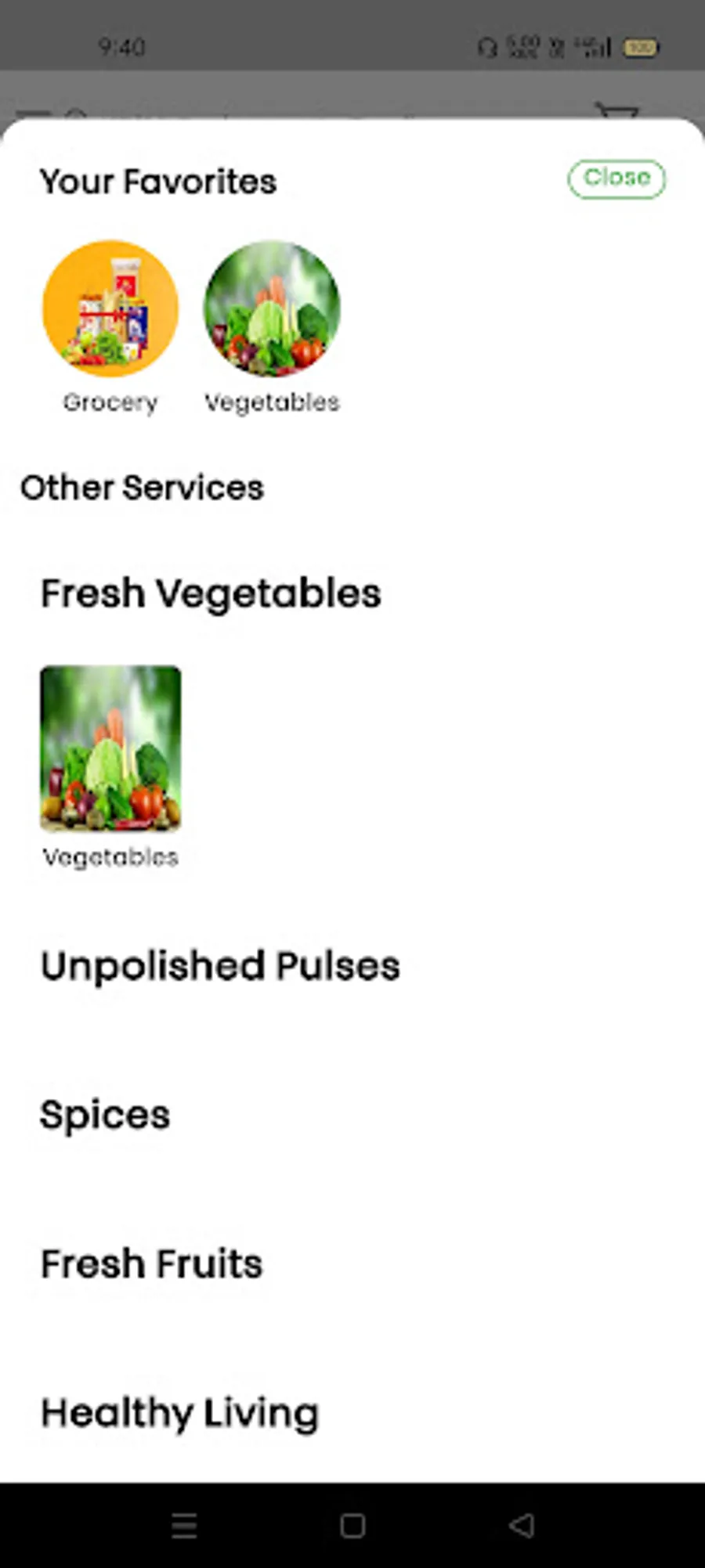Open the round Vegetables favorite
This screenshot has width=705, height=1568.
click(x=272, y=308)
